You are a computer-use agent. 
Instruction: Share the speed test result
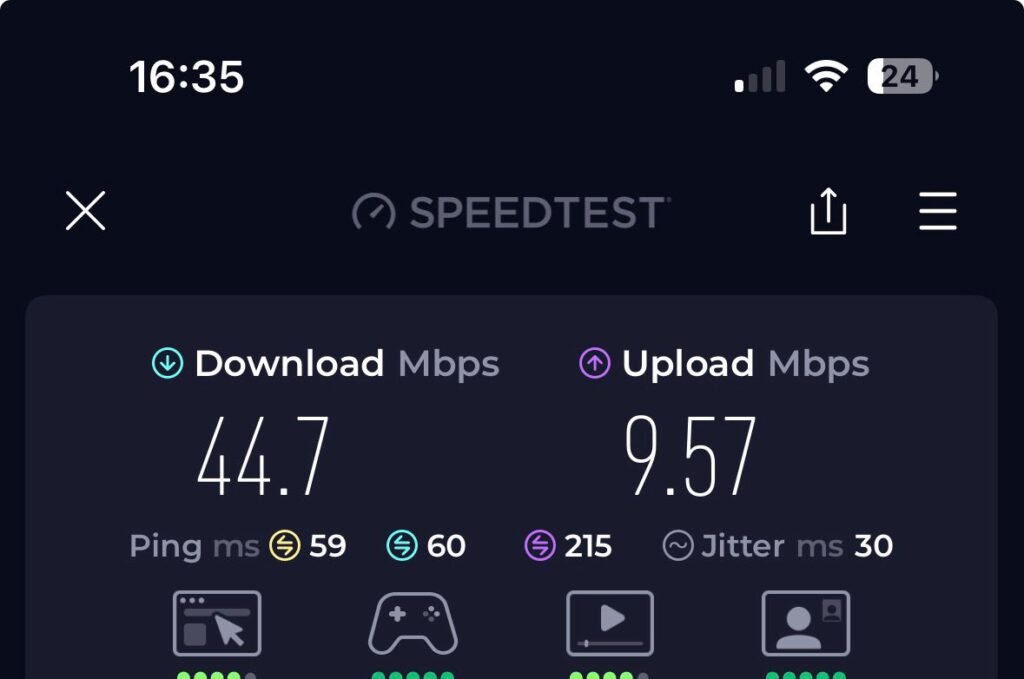[828, 212]
